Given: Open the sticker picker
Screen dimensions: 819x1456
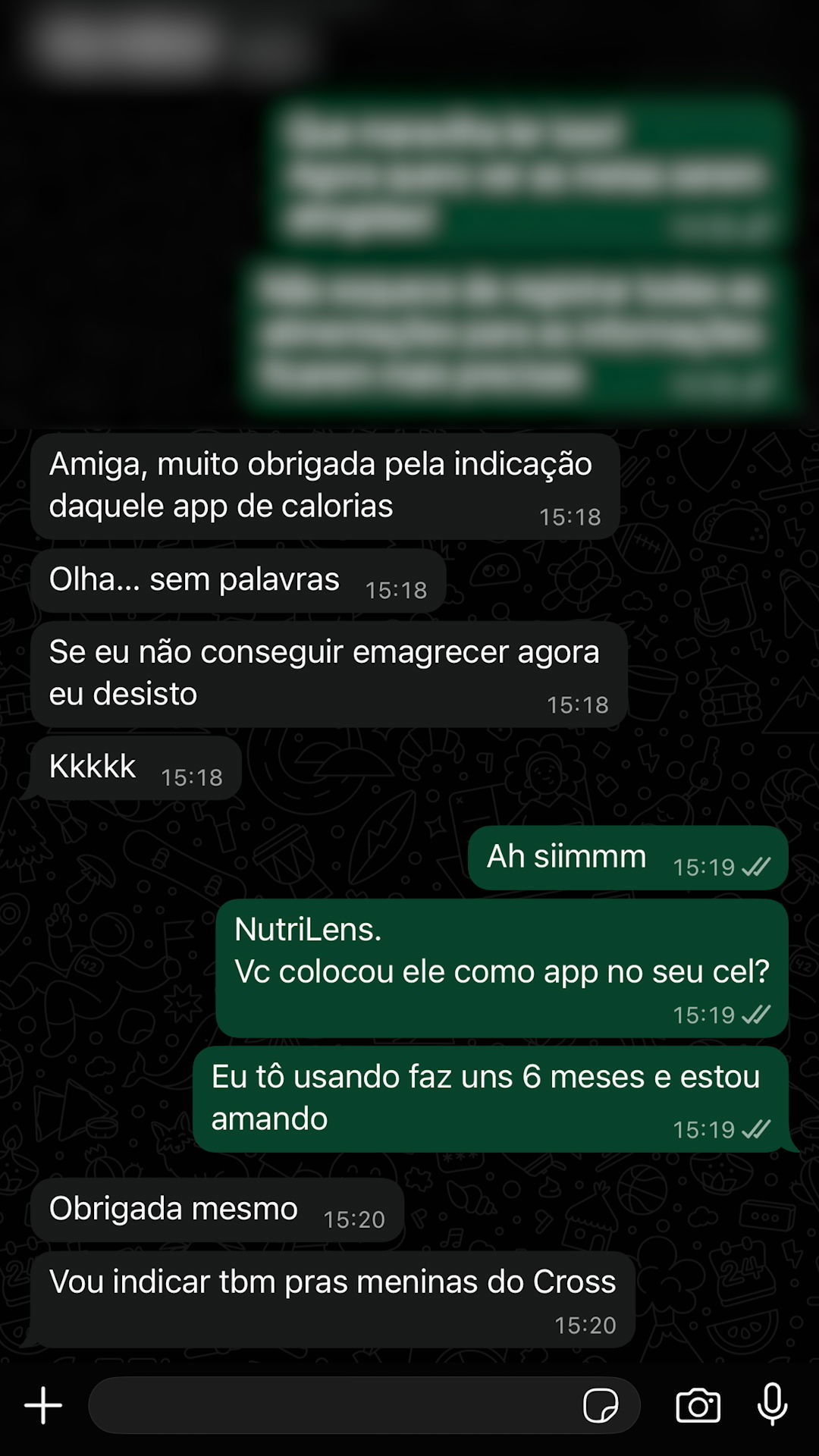Looking at the screenshot, I should click(600, 1405).
